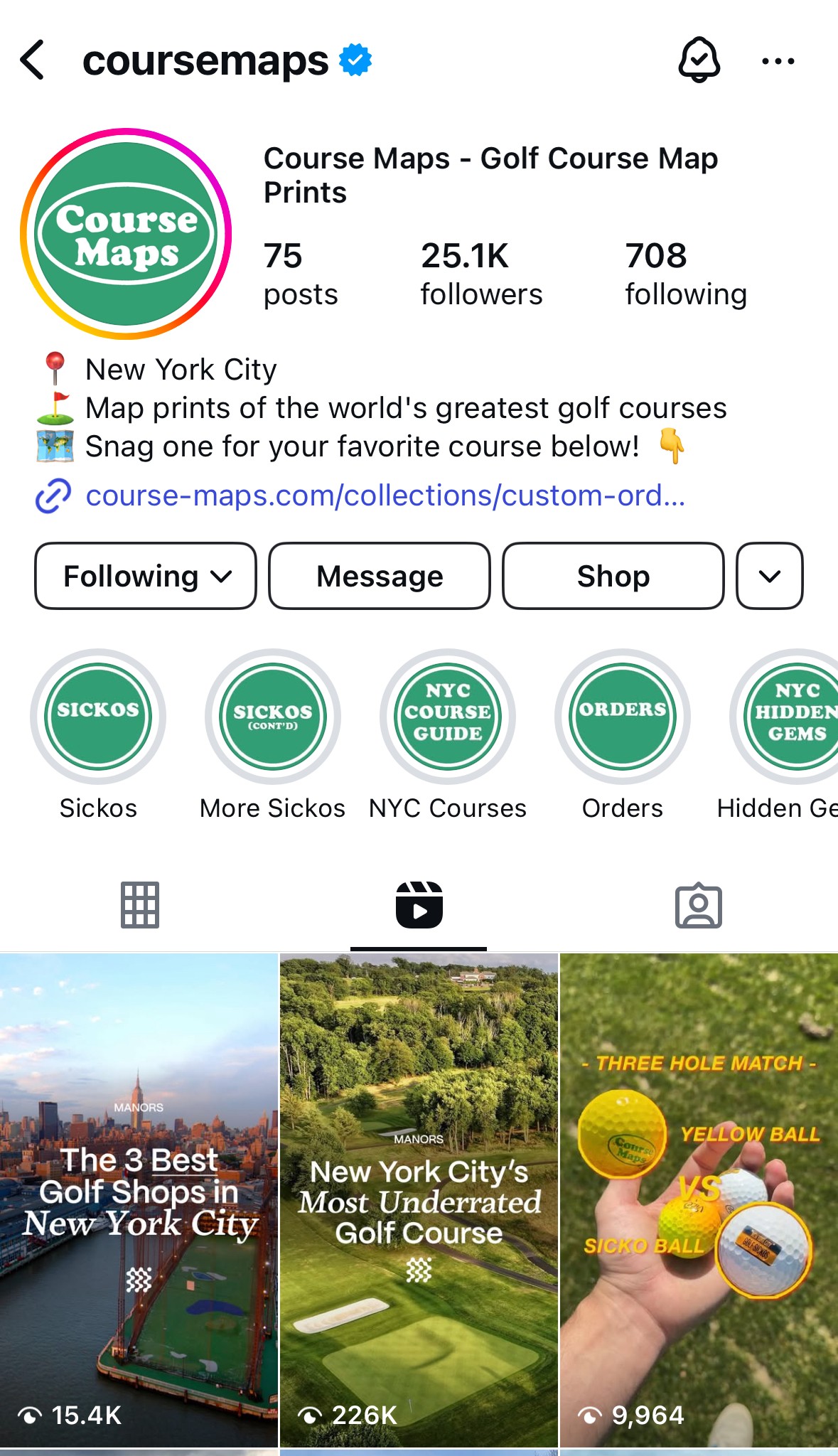Open the 25.1K followers list
838x1456 pixels.
(480, 274)
